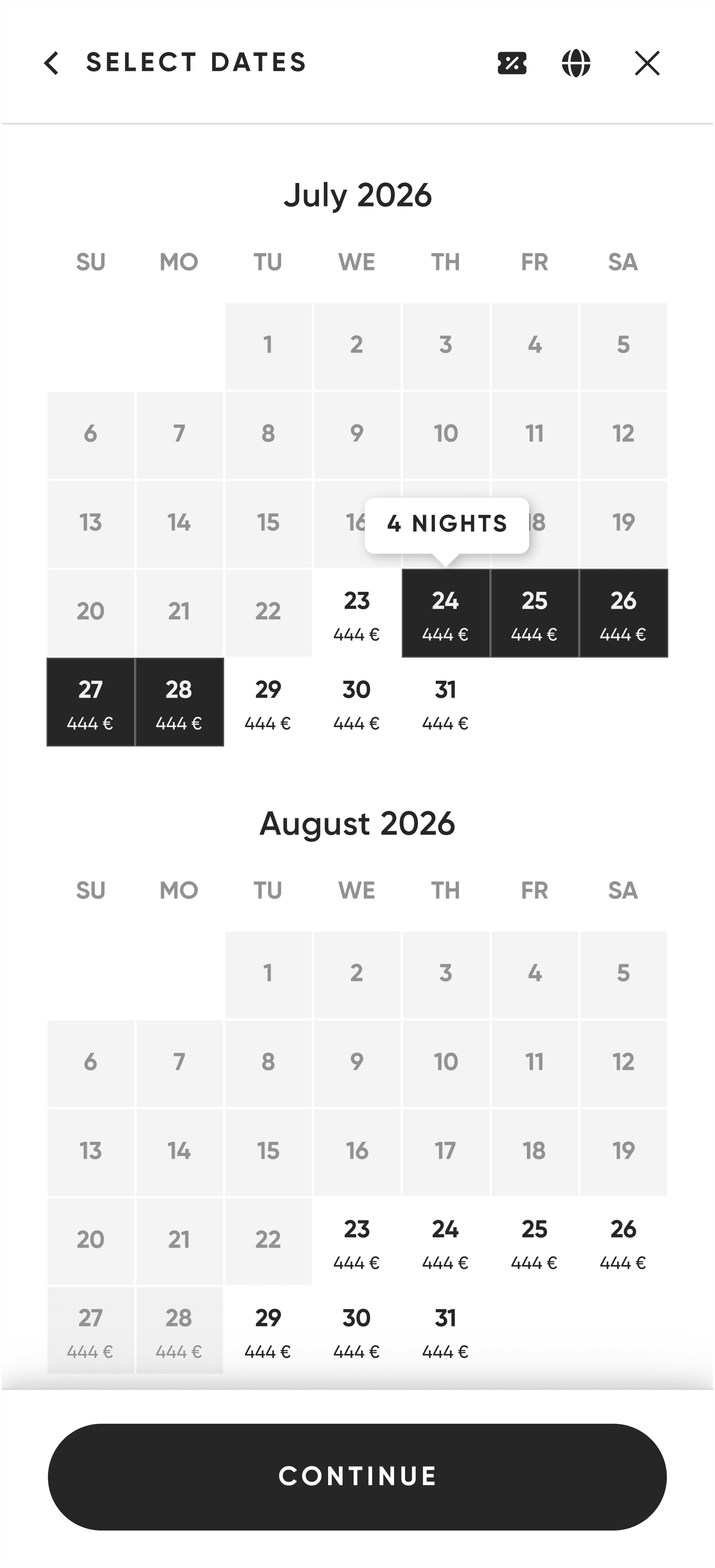Tap August 29 in the calendar
This screenshot has width=715, height=1568.
(x=268, y=1330)
